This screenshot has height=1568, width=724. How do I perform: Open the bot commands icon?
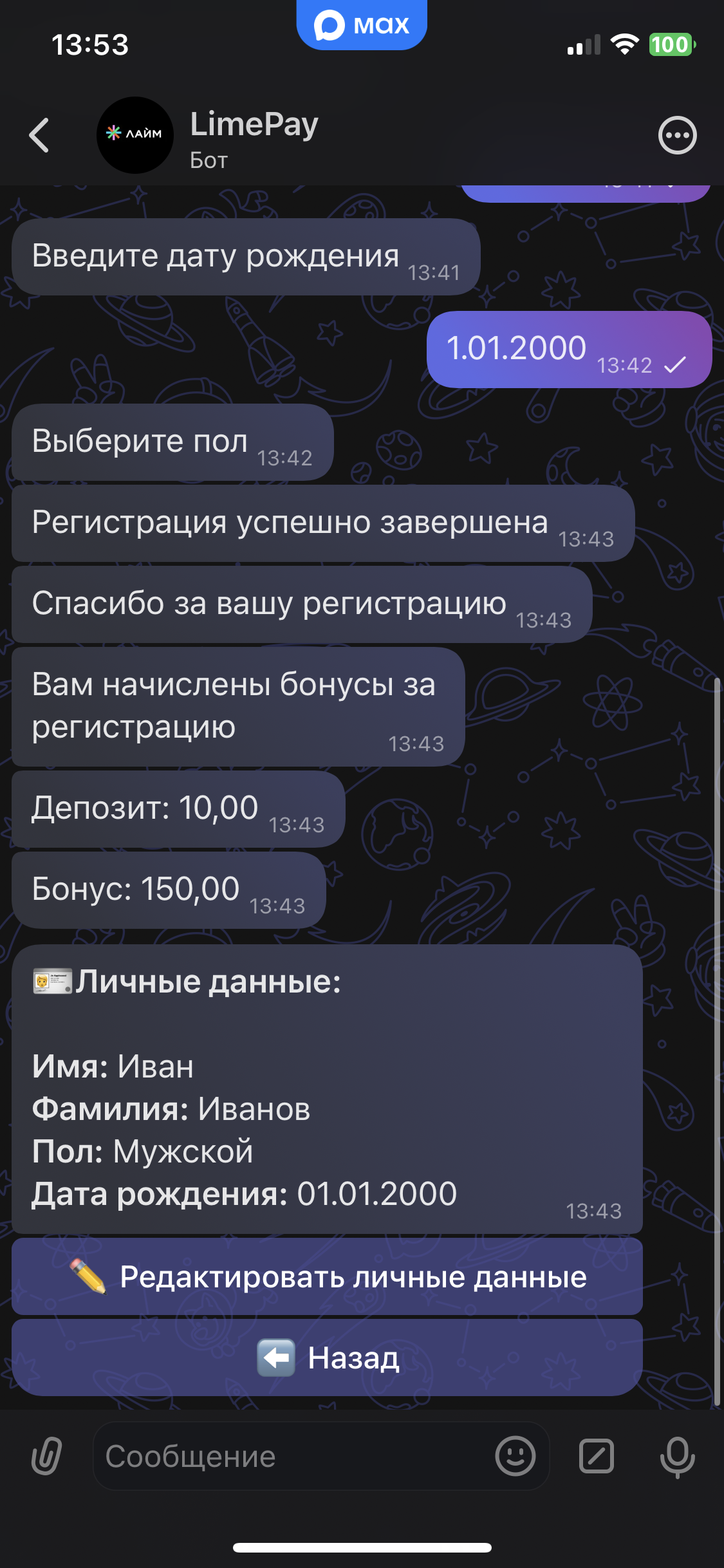click(597, 1456)
